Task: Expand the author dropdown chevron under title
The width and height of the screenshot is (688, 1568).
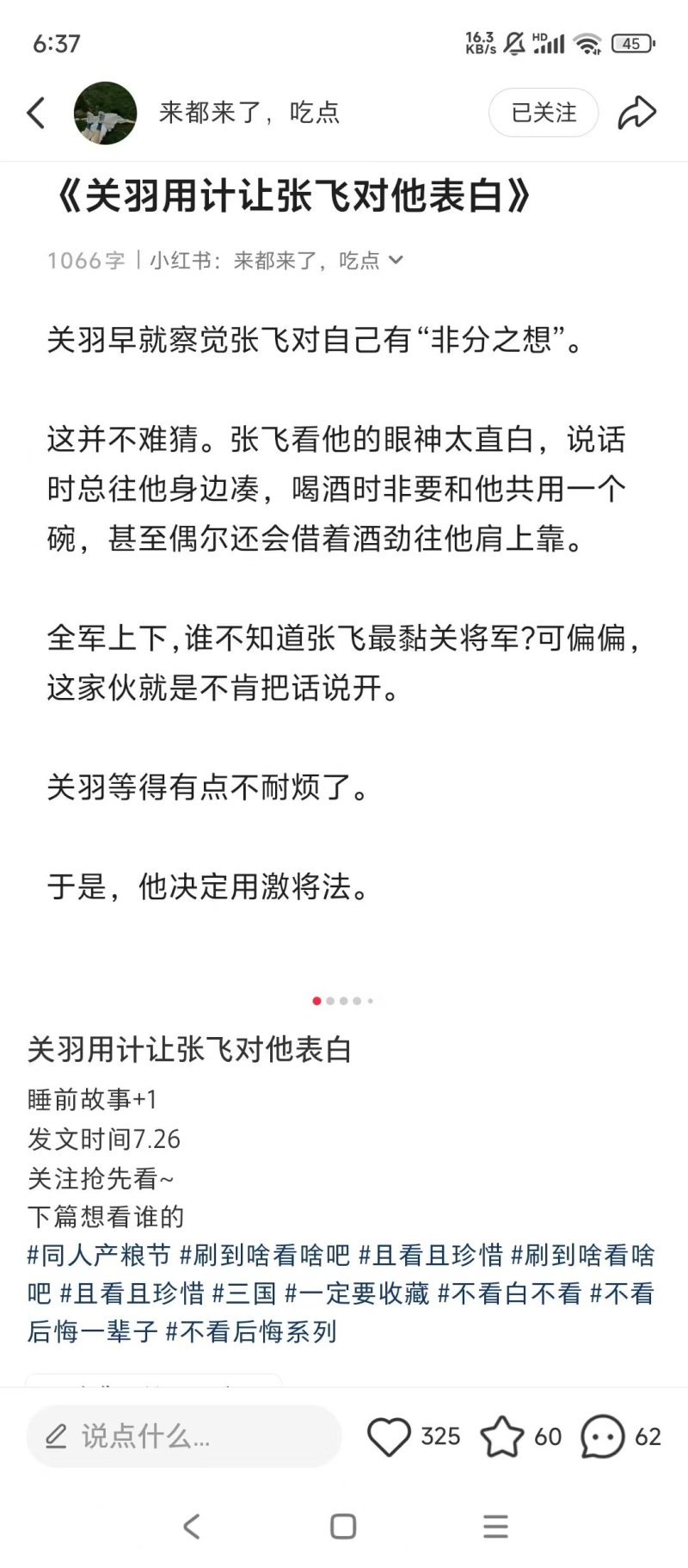Action: [396, 260]
